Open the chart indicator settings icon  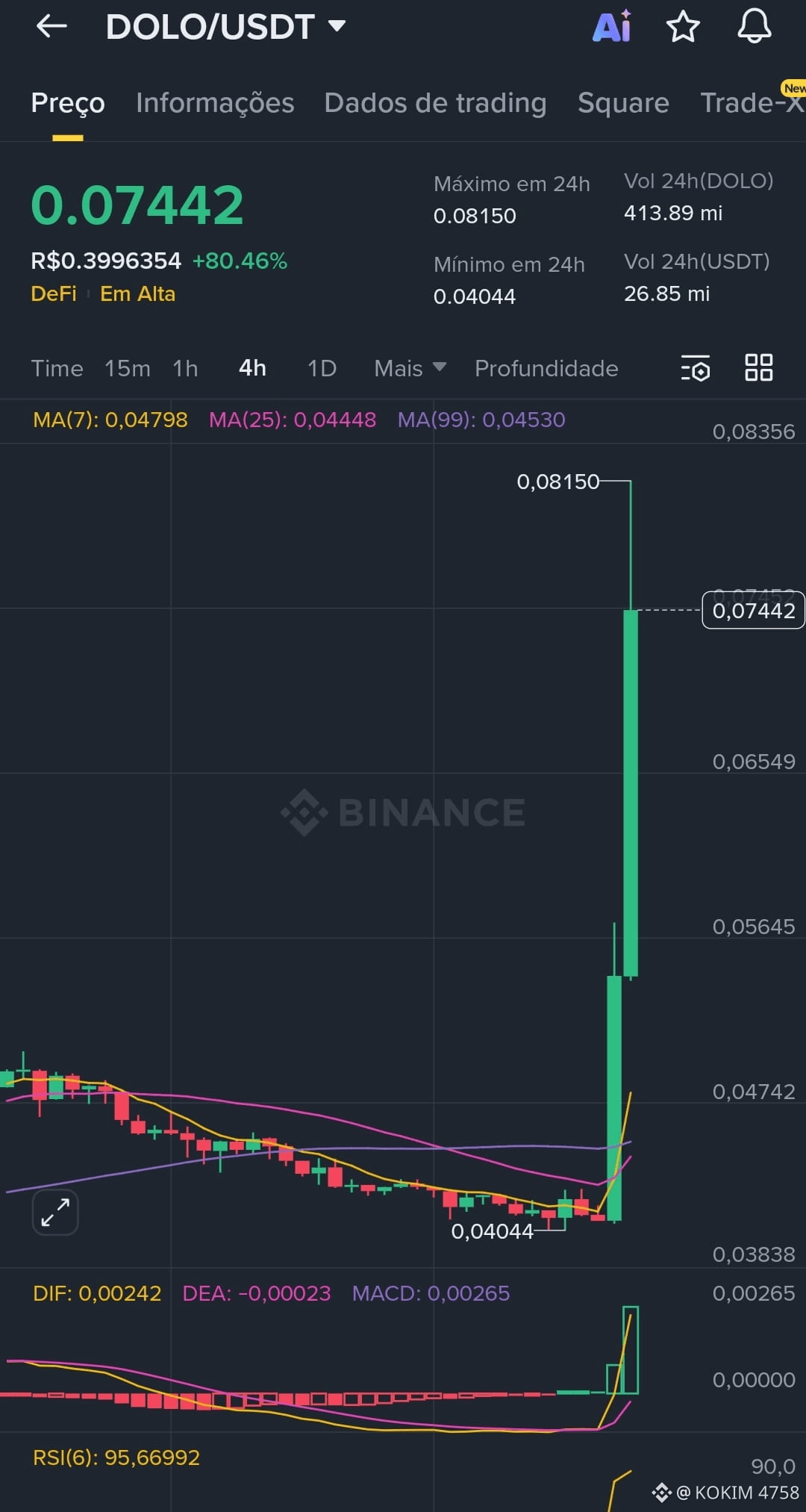(x=695, y=368)
